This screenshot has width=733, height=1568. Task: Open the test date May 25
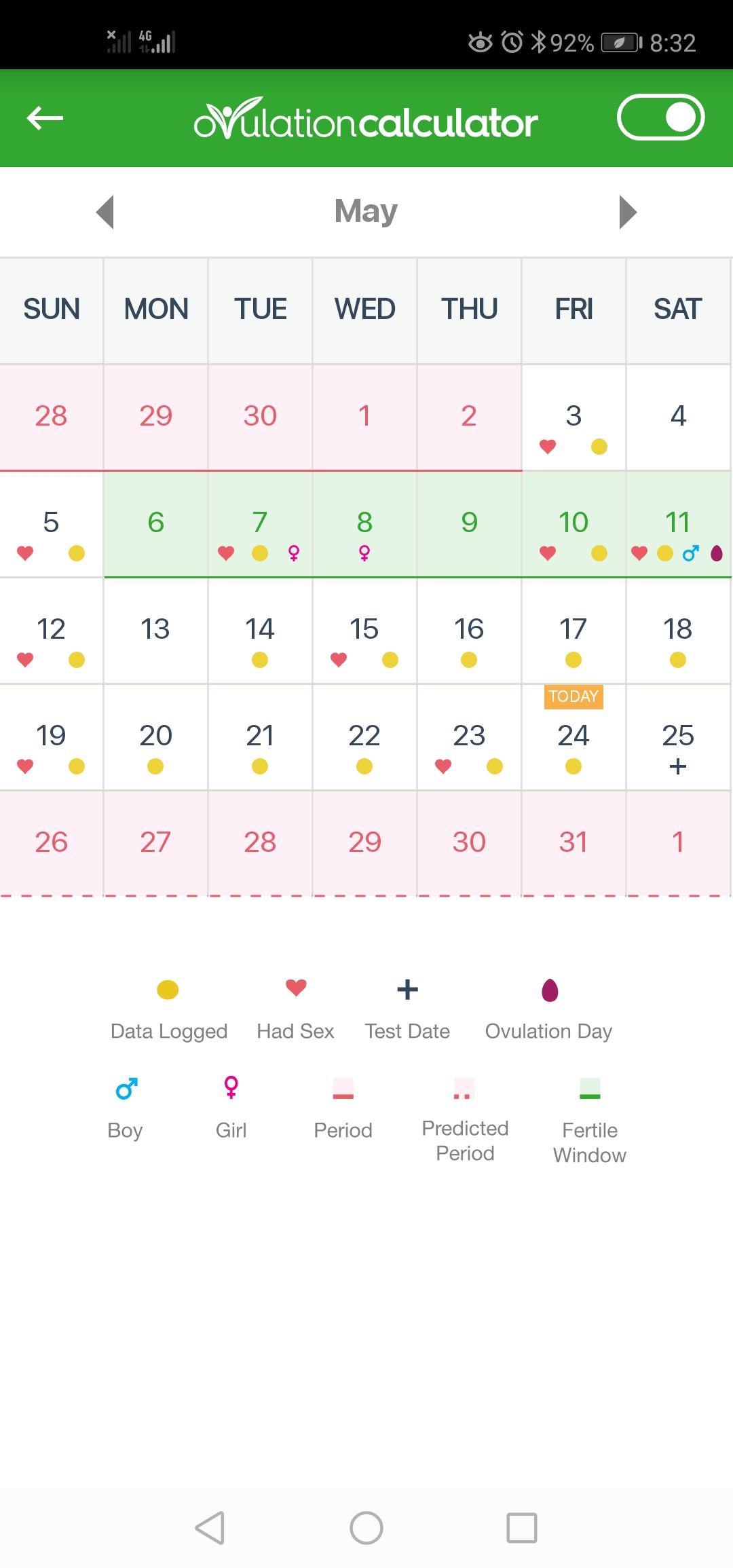pos(677,737)
